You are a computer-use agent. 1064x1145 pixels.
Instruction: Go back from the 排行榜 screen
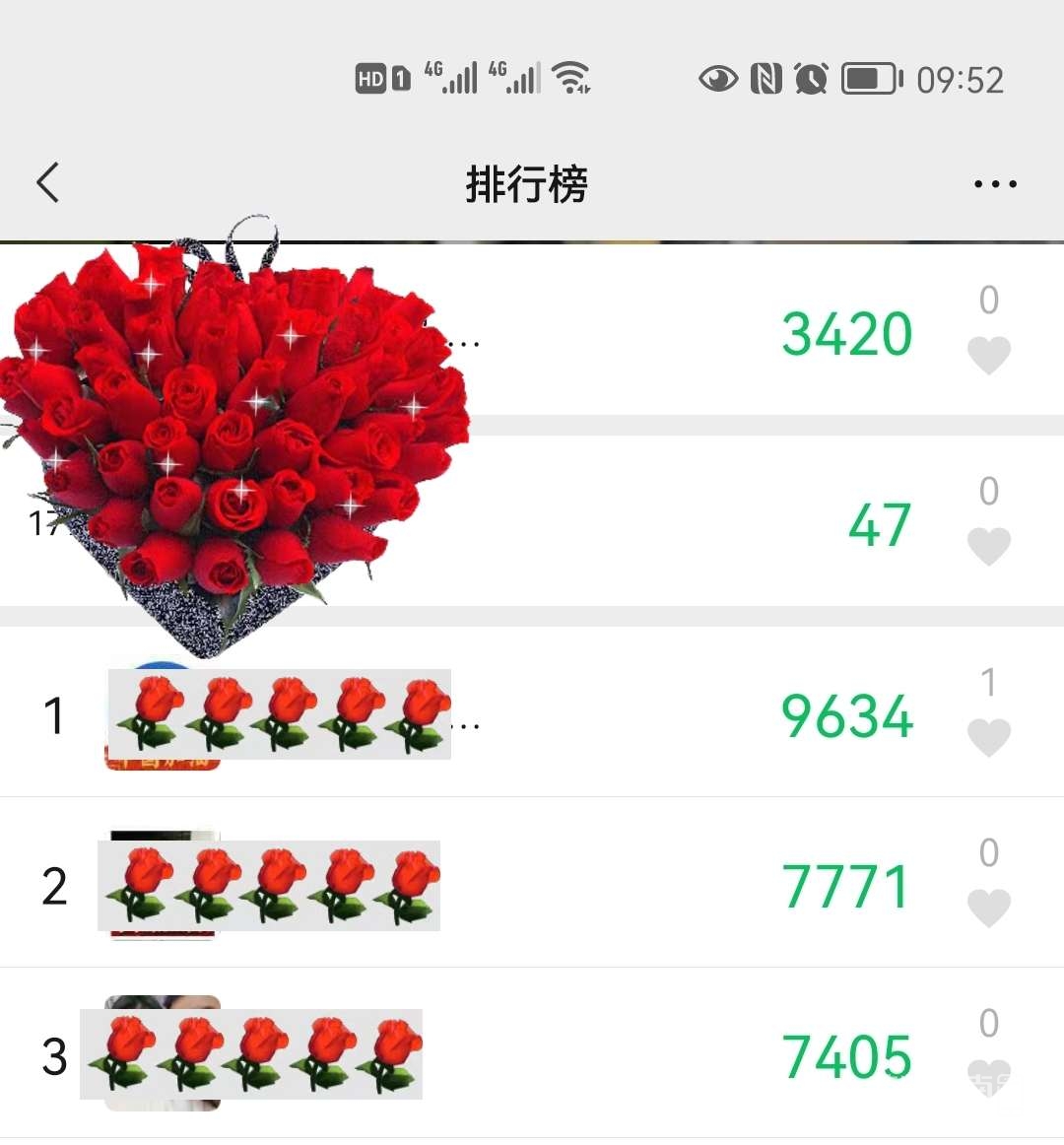(x=47, y=183)
